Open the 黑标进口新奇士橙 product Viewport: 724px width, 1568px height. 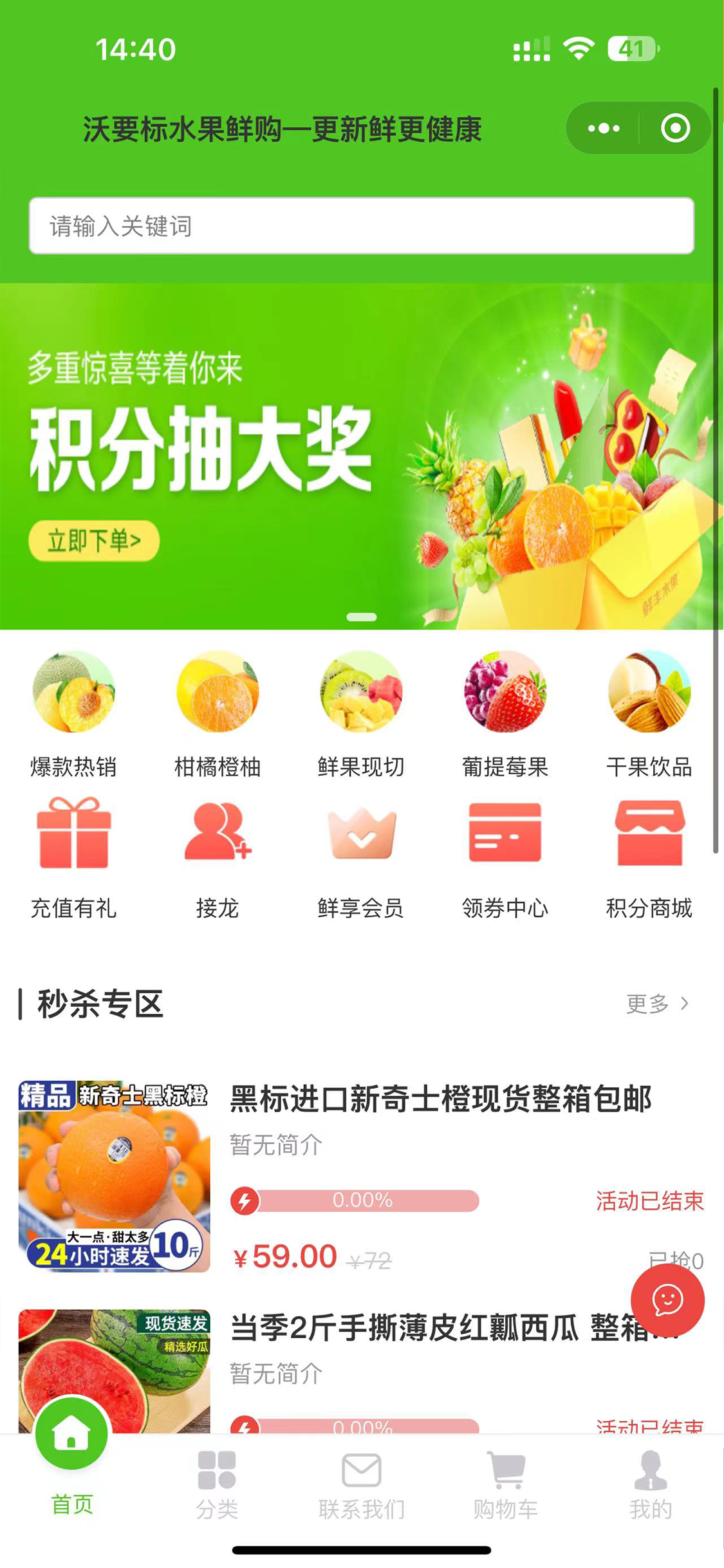point(441,1099)
